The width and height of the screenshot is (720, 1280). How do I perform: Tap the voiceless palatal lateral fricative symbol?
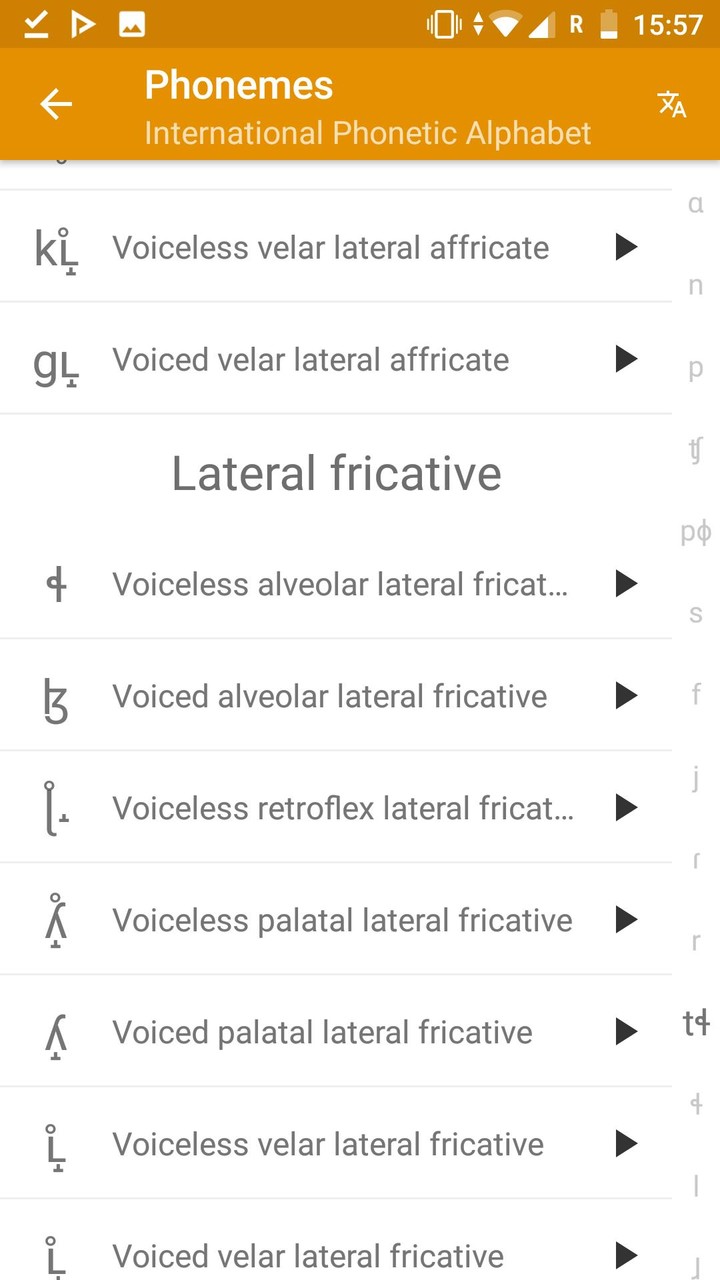(57, 920)
